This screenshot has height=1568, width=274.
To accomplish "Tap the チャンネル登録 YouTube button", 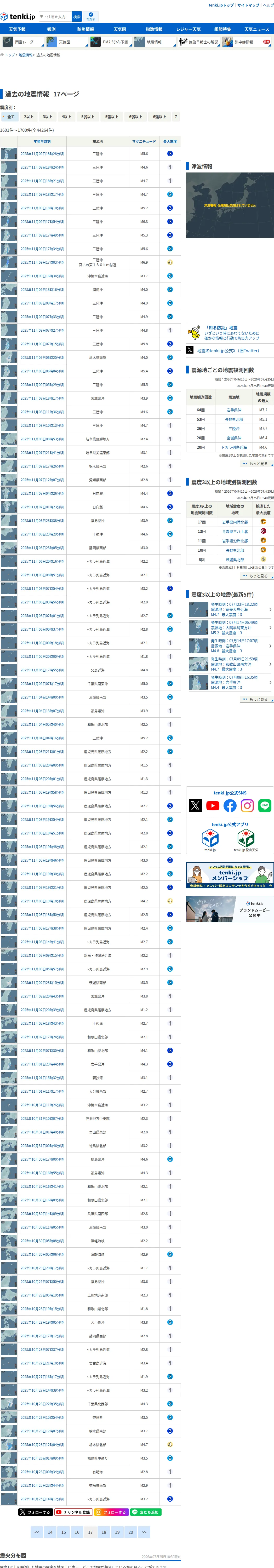I will [72, 1512].
